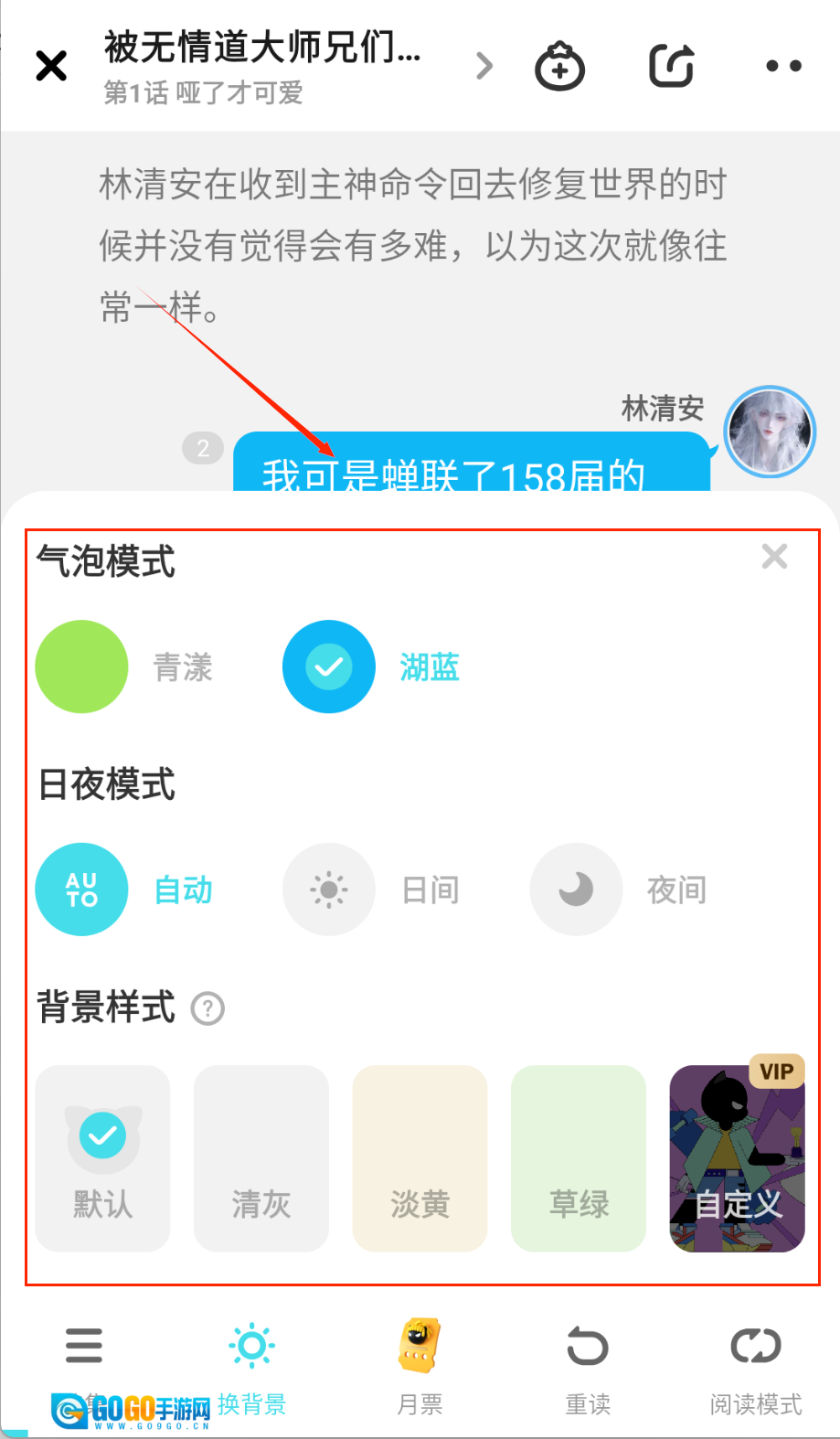Open the overflow menu
The image size is (840, 1439).
point(783,66)
